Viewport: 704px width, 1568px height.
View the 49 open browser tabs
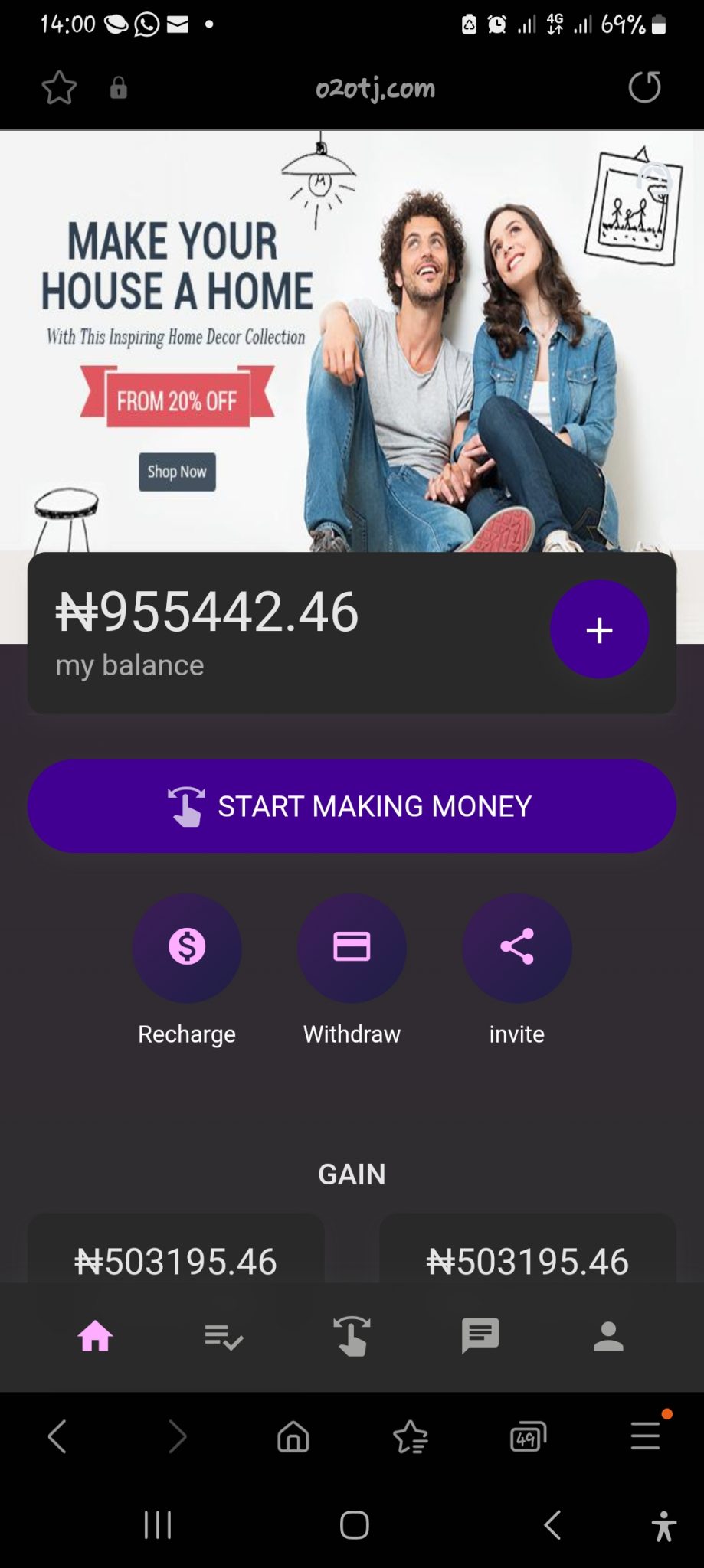click(x=528, y=1436)
